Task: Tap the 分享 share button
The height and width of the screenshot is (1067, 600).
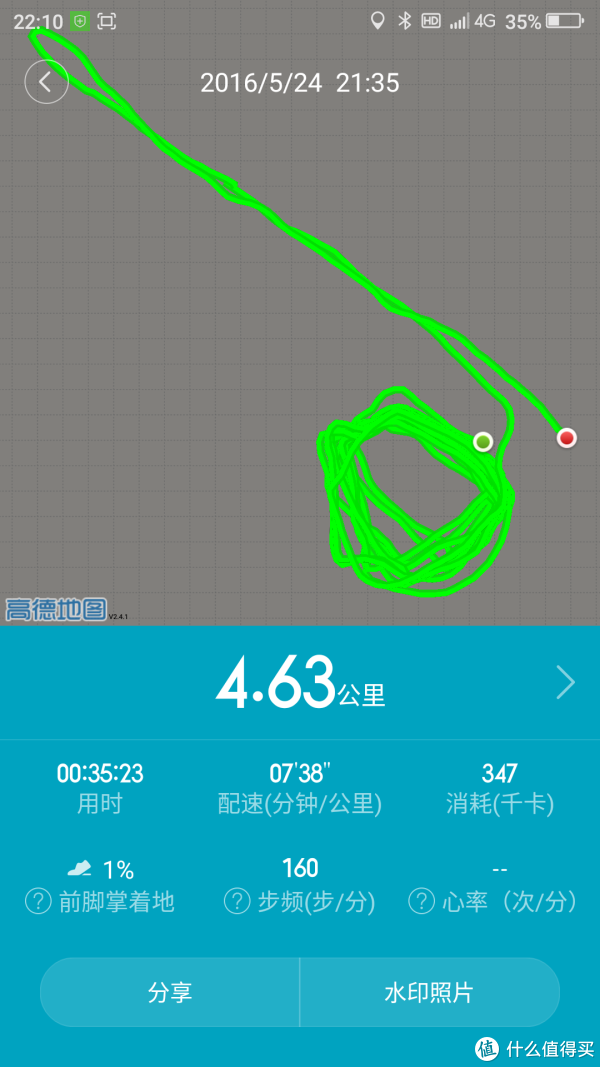Action: click(170, 992)
